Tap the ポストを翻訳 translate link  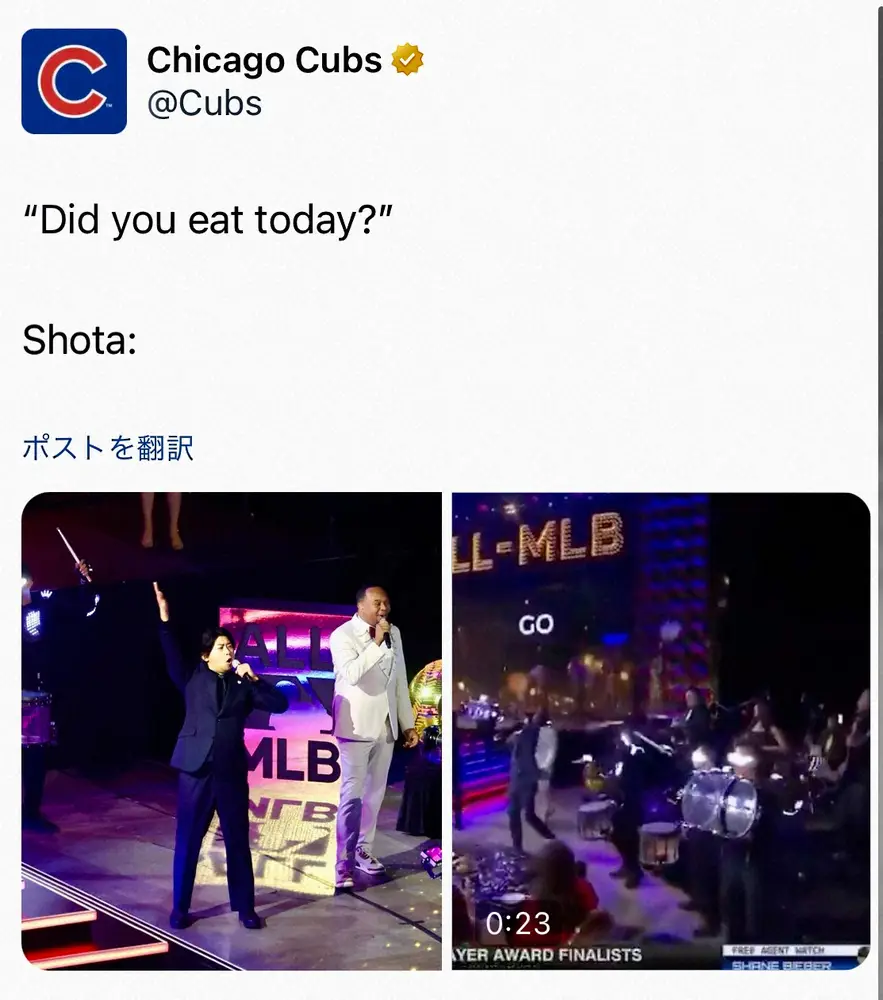[x=108, y=448]
